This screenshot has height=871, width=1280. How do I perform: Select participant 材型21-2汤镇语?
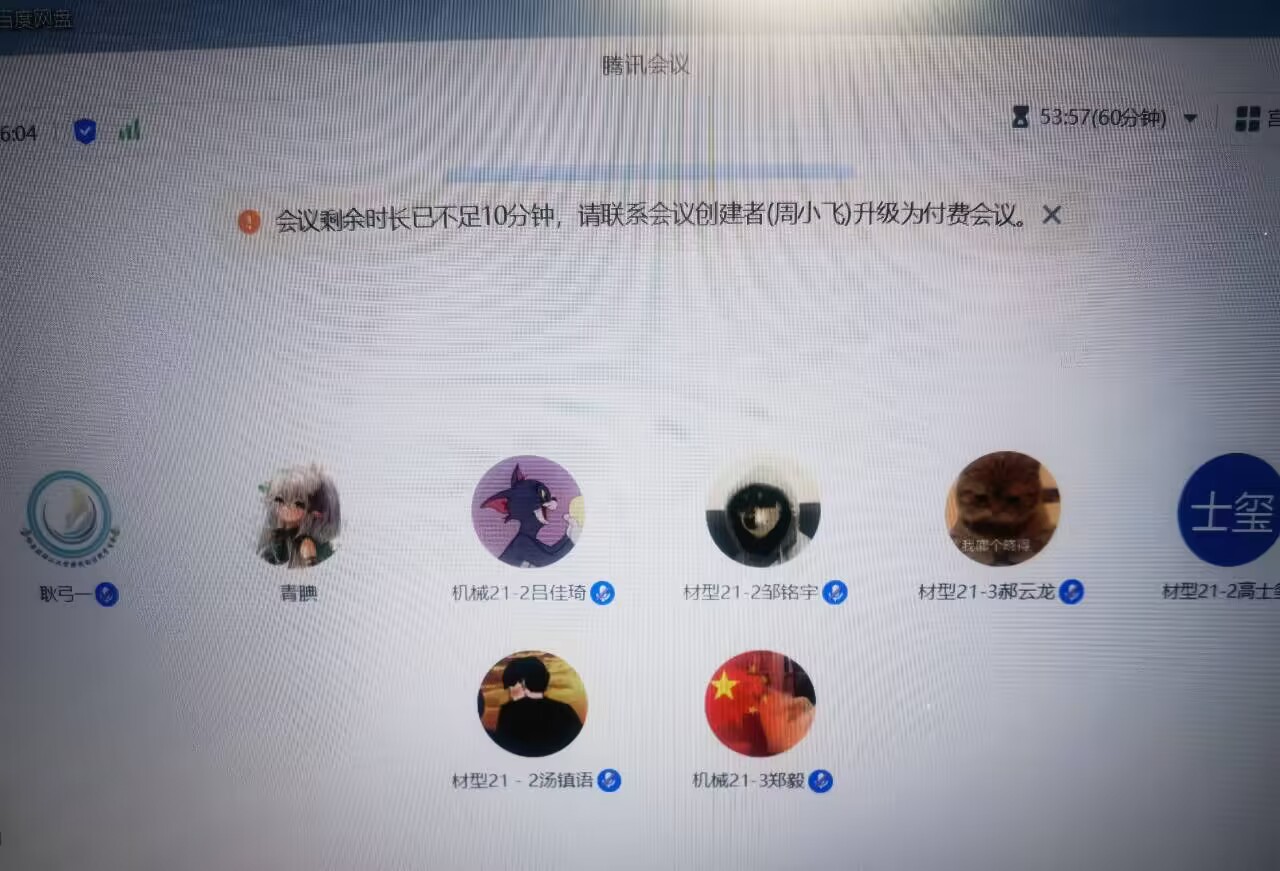(532, 704)
